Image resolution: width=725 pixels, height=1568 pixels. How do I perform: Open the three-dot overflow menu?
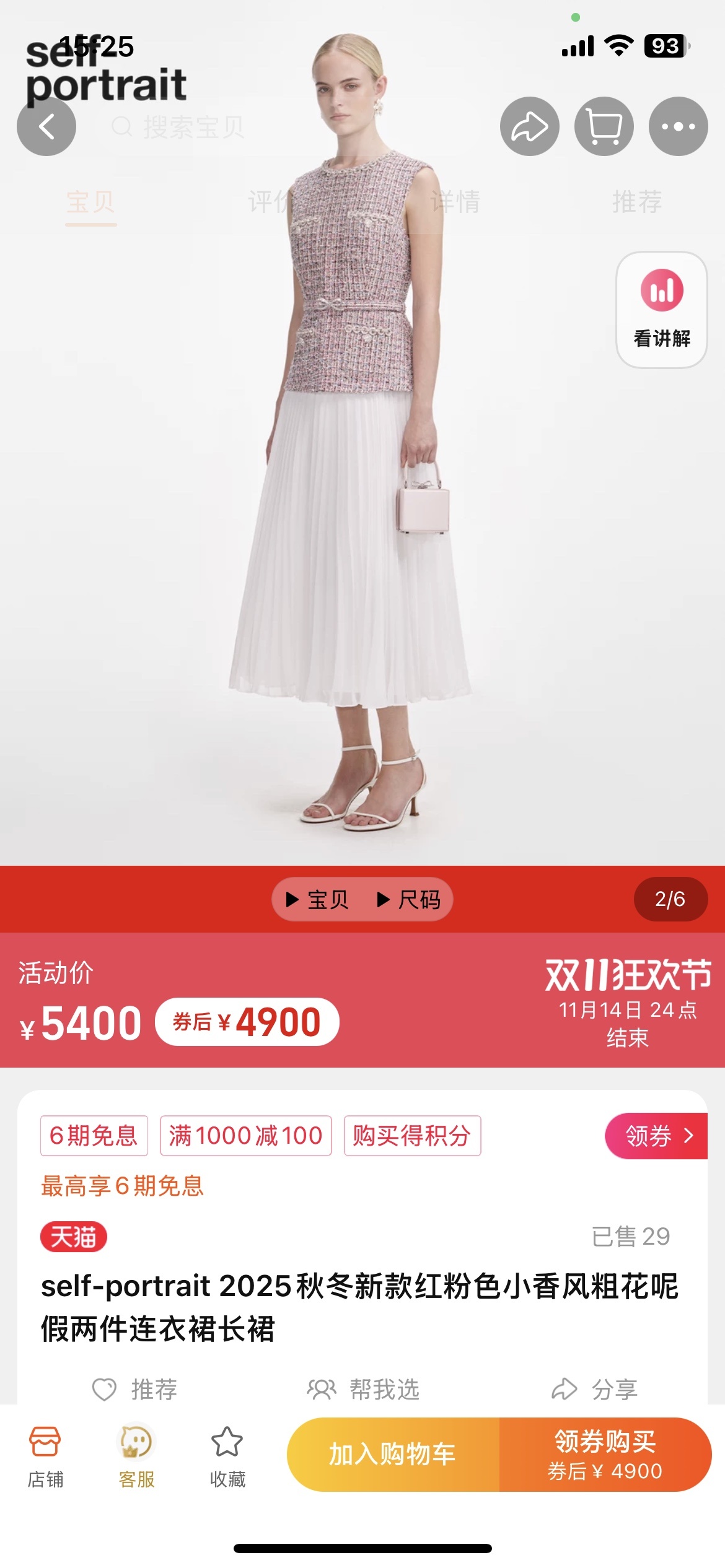click(678, 127)
